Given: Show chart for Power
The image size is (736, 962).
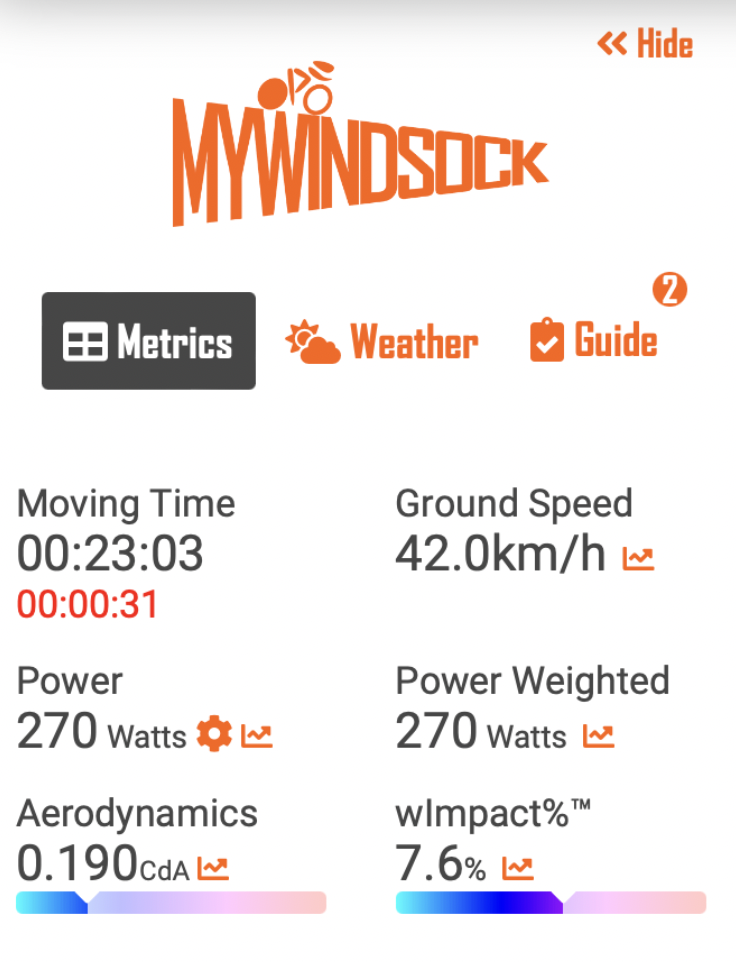Looking at the screenshot, I should tap(257, 737).
